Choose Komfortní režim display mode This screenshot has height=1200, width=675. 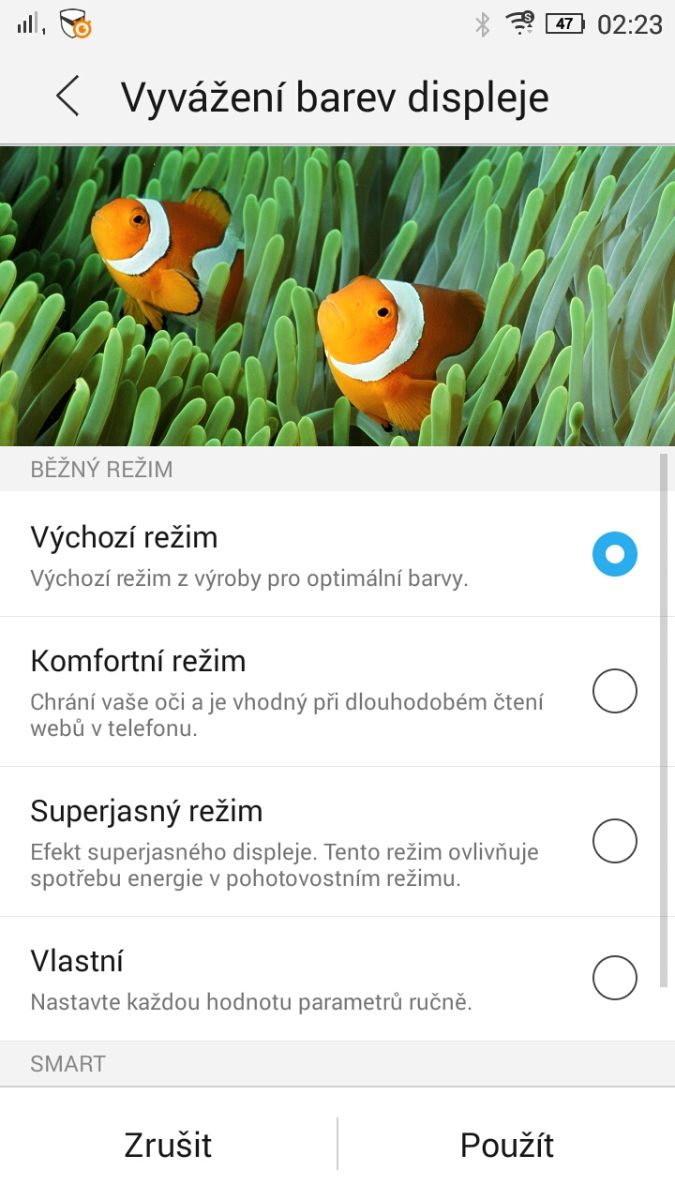tap(614, 691)
